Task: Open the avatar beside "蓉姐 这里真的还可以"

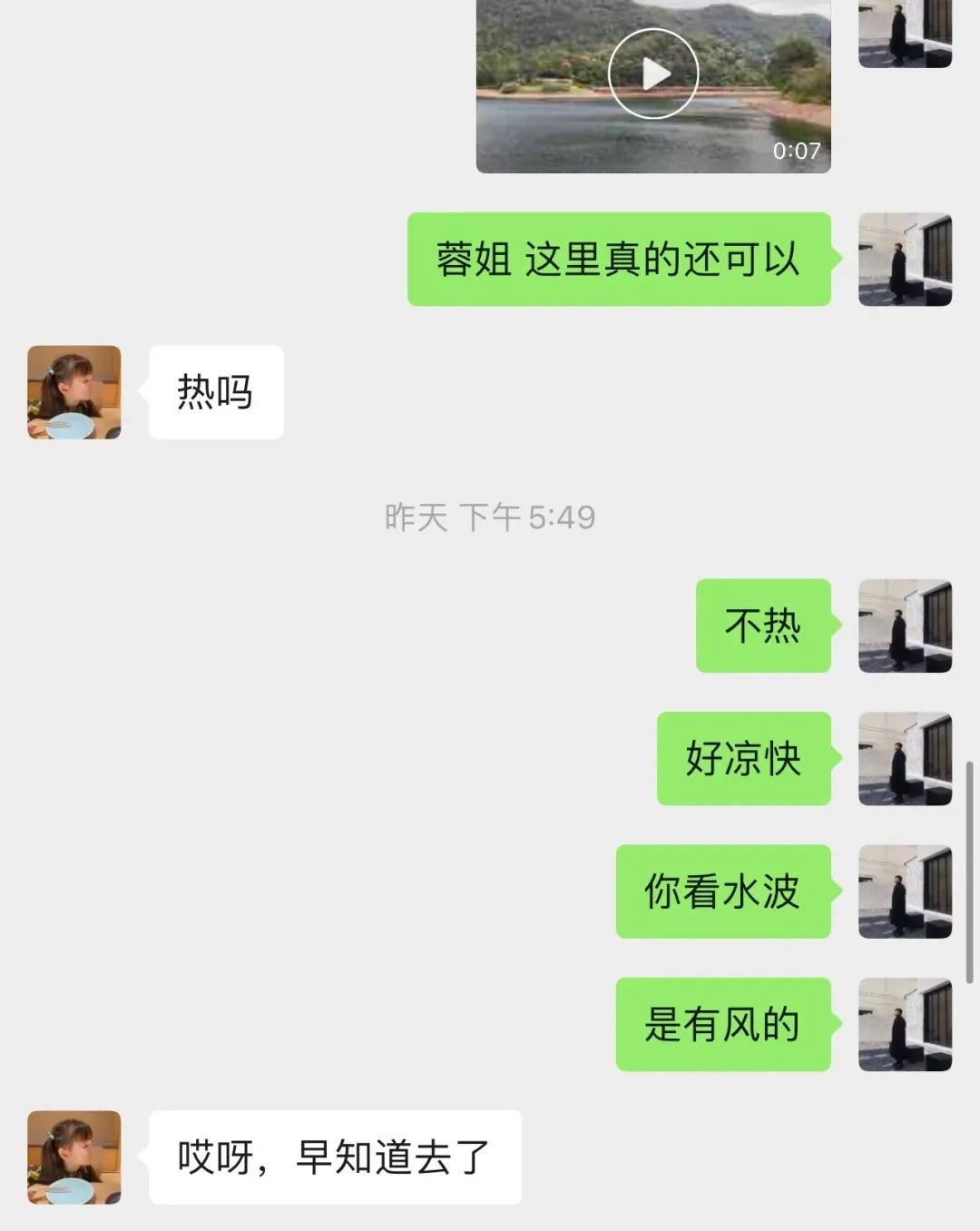Action: [905, 260]
